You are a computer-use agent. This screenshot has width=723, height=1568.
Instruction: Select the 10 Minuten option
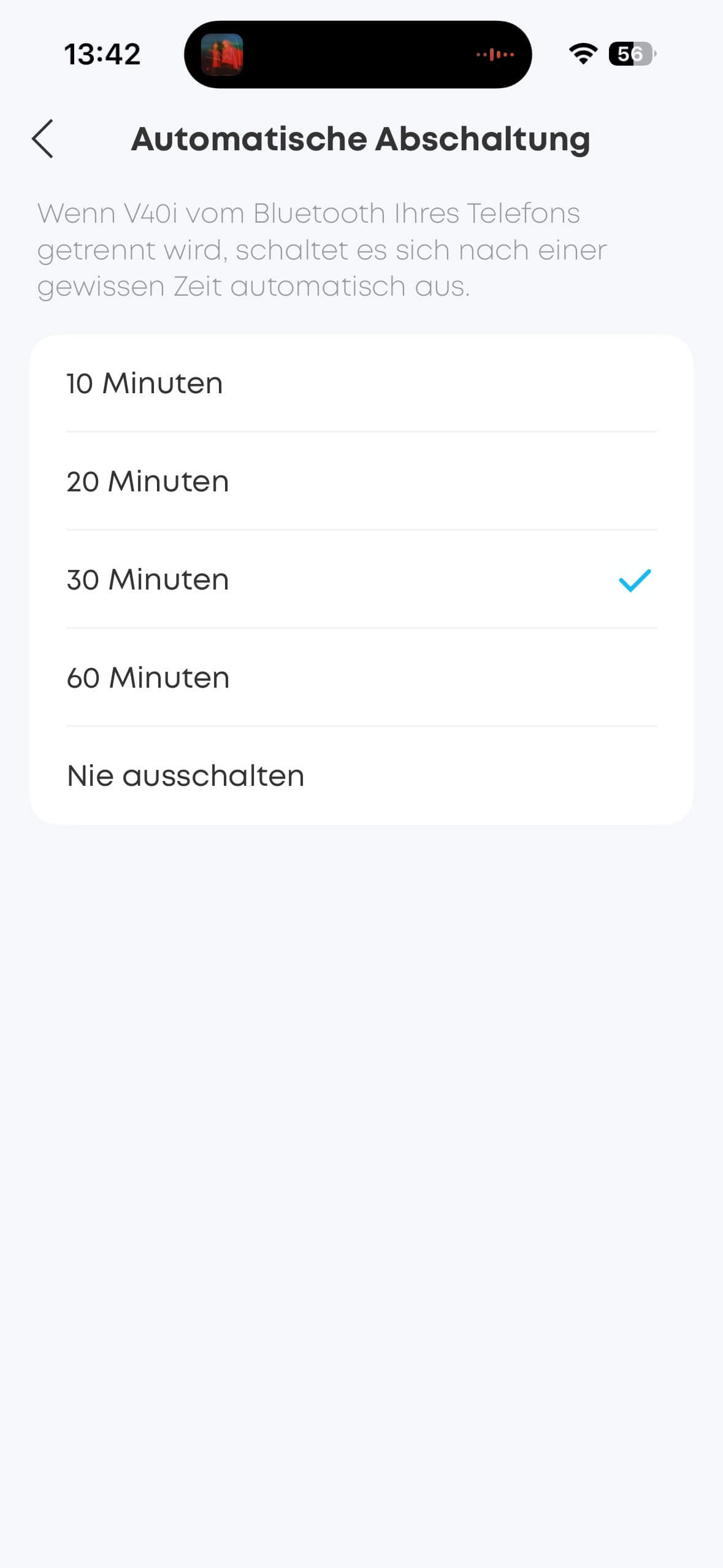tap(361, 383)
